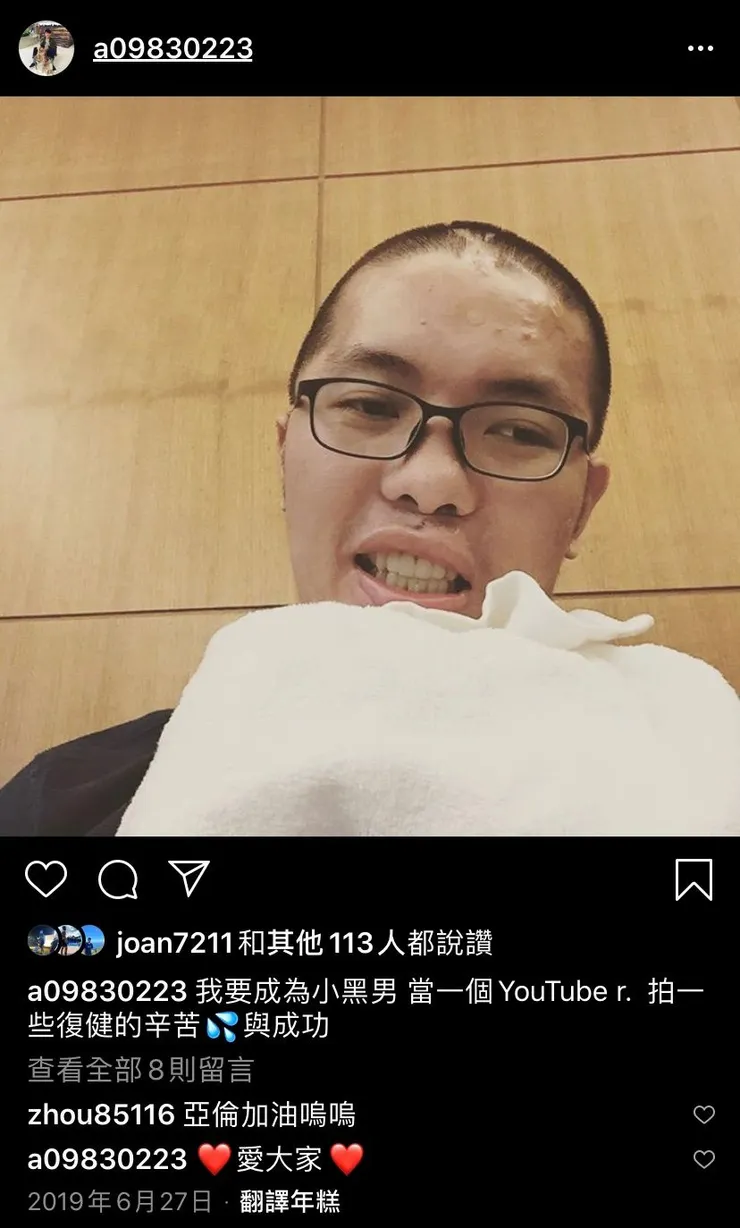Save the post with the bookmark icon

693,880
